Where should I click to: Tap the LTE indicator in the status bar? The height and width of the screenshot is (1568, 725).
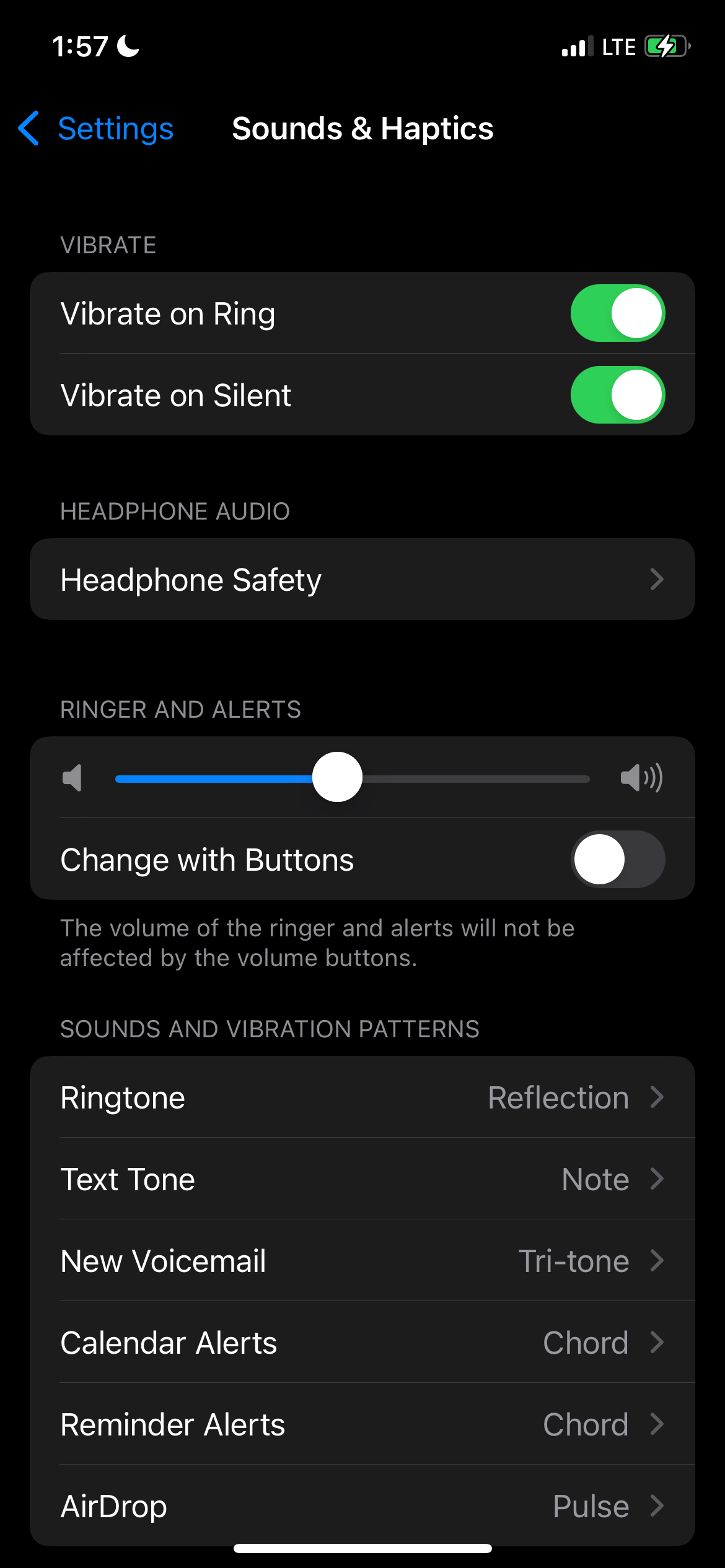pos(618,46)
